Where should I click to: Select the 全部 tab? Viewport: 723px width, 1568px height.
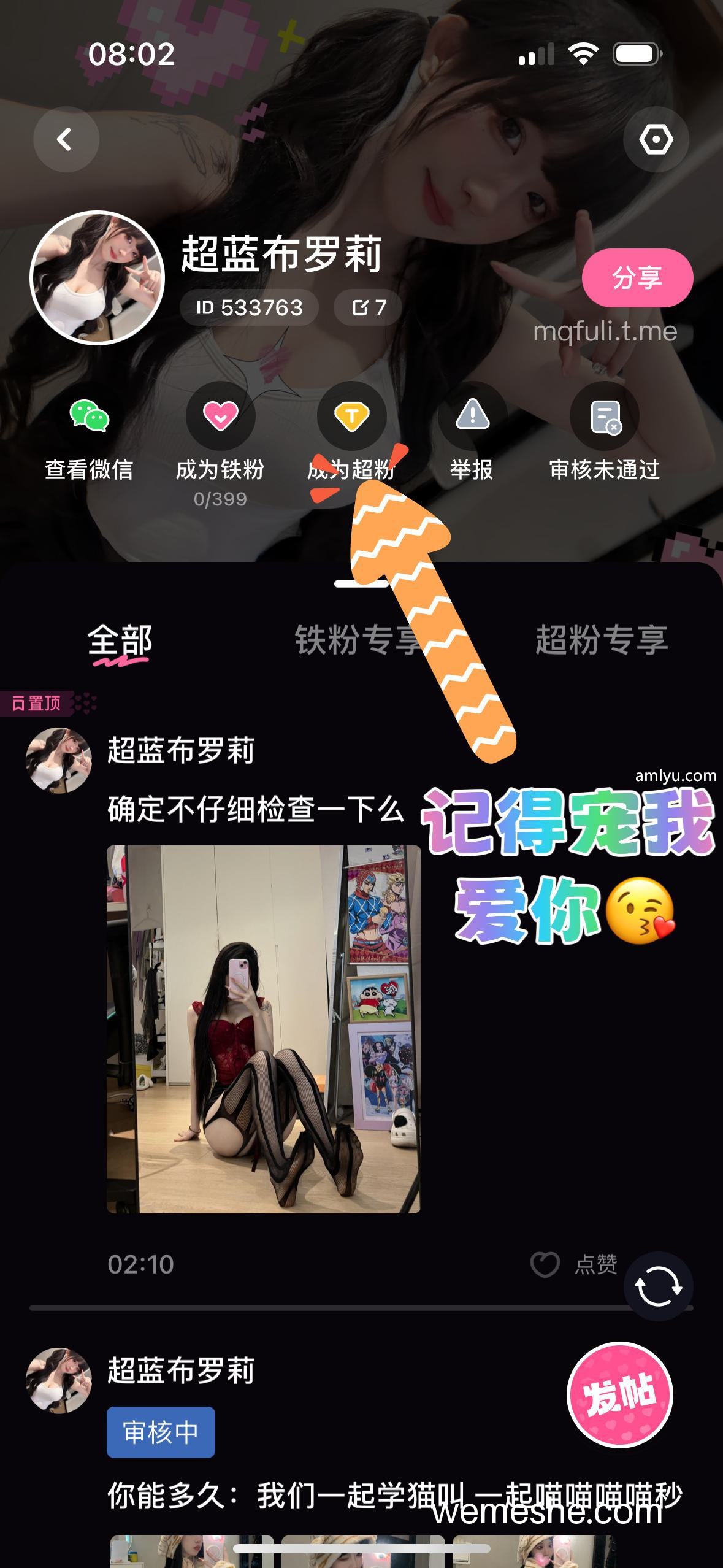120,641
